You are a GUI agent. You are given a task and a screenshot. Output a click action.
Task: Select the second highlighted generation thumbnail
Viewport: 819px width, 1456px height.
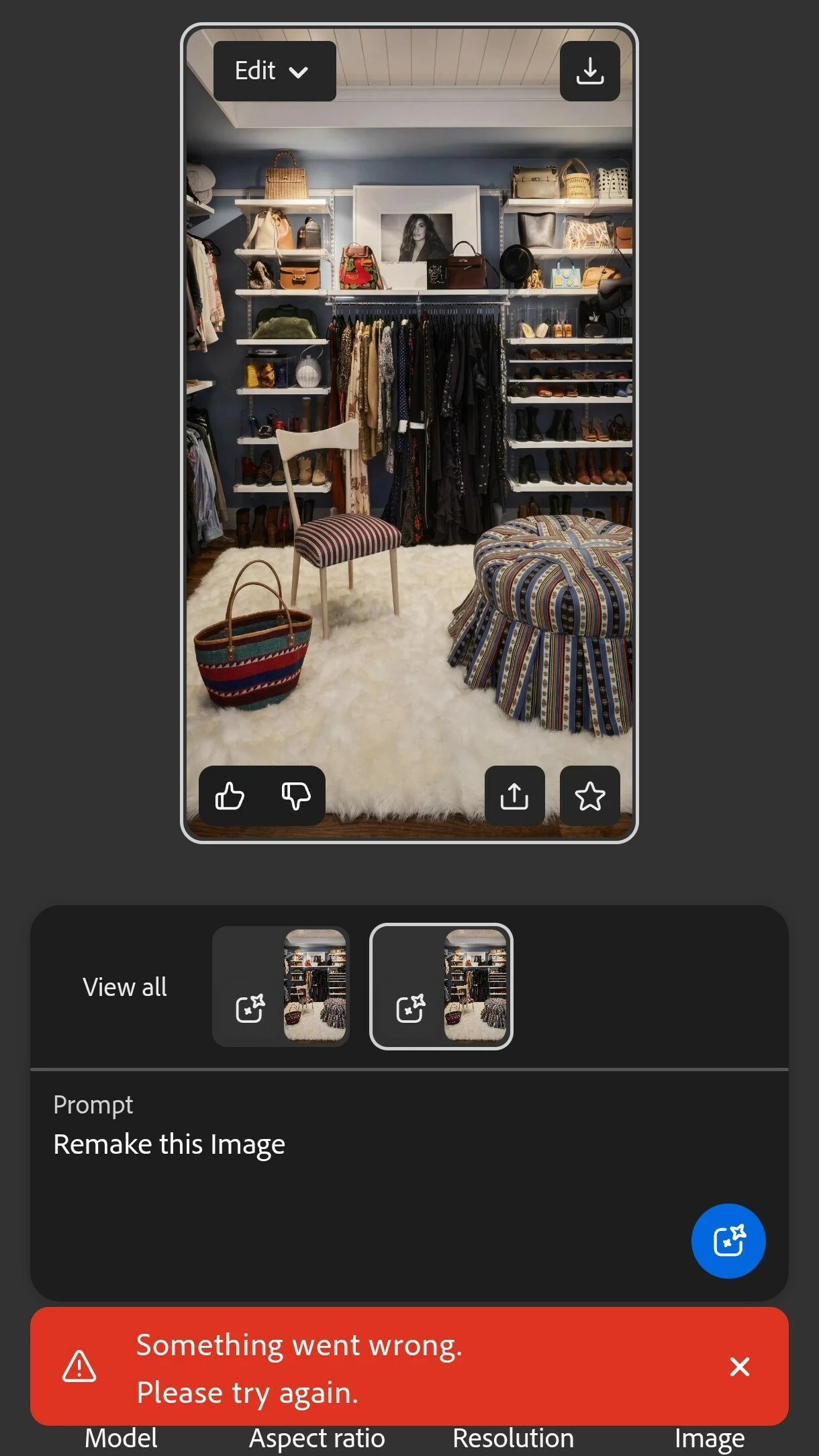(441, 986)
